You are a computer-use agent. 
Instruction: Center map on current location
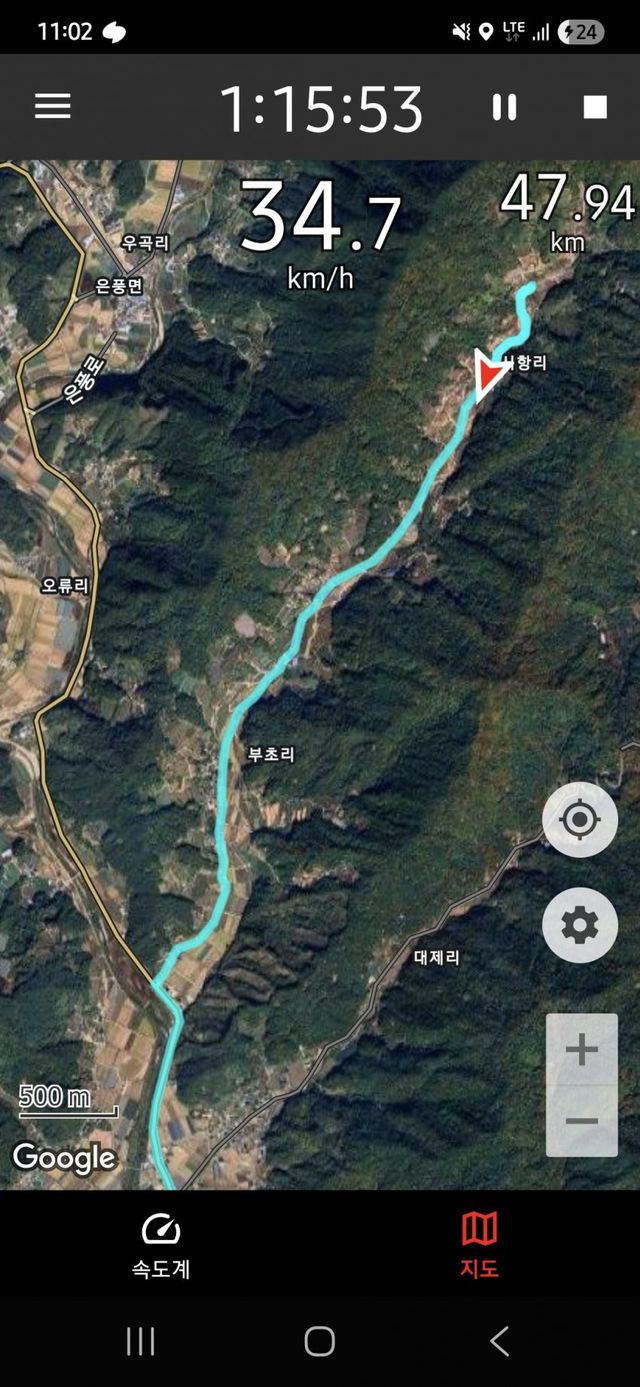coord(579,820)
